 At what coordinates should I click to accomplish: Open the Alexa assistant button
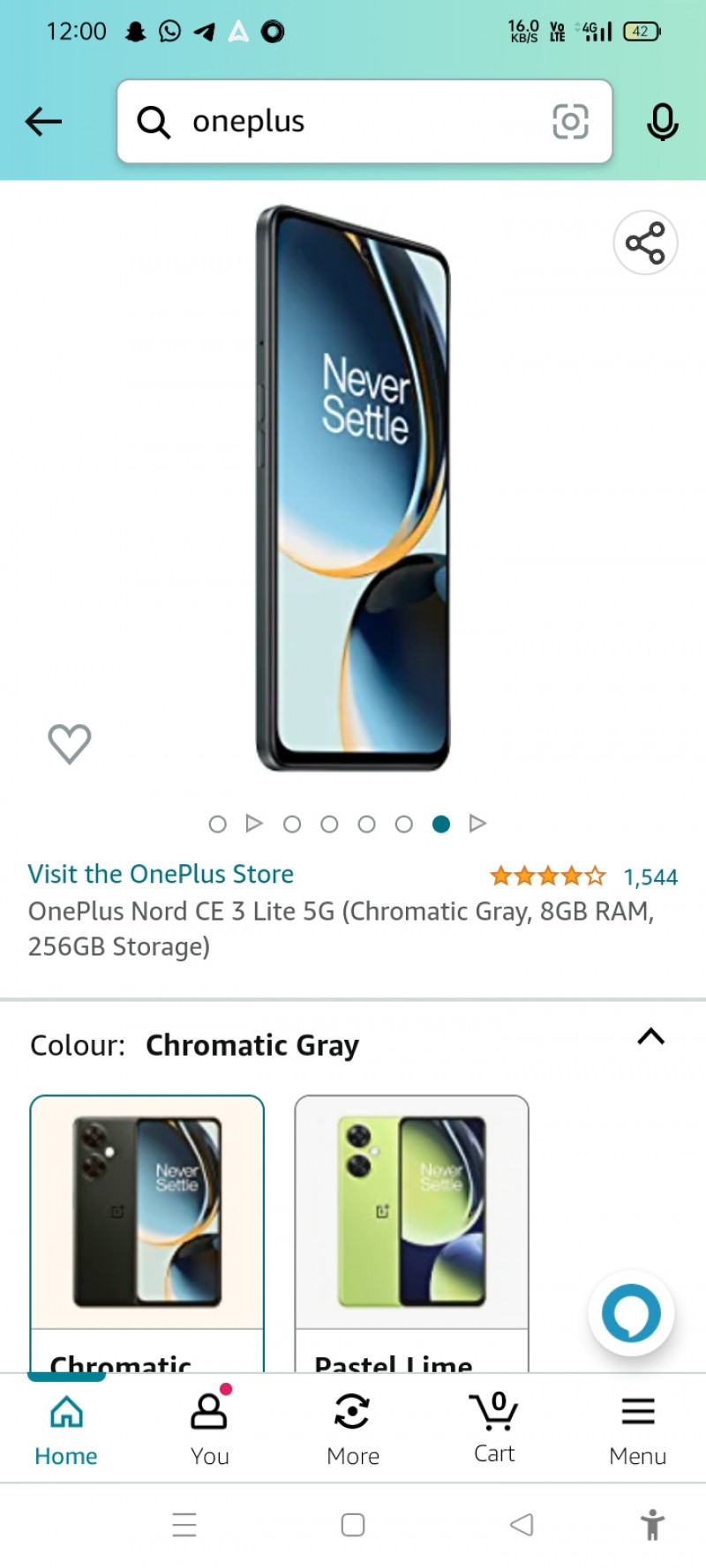[631, 1313]
